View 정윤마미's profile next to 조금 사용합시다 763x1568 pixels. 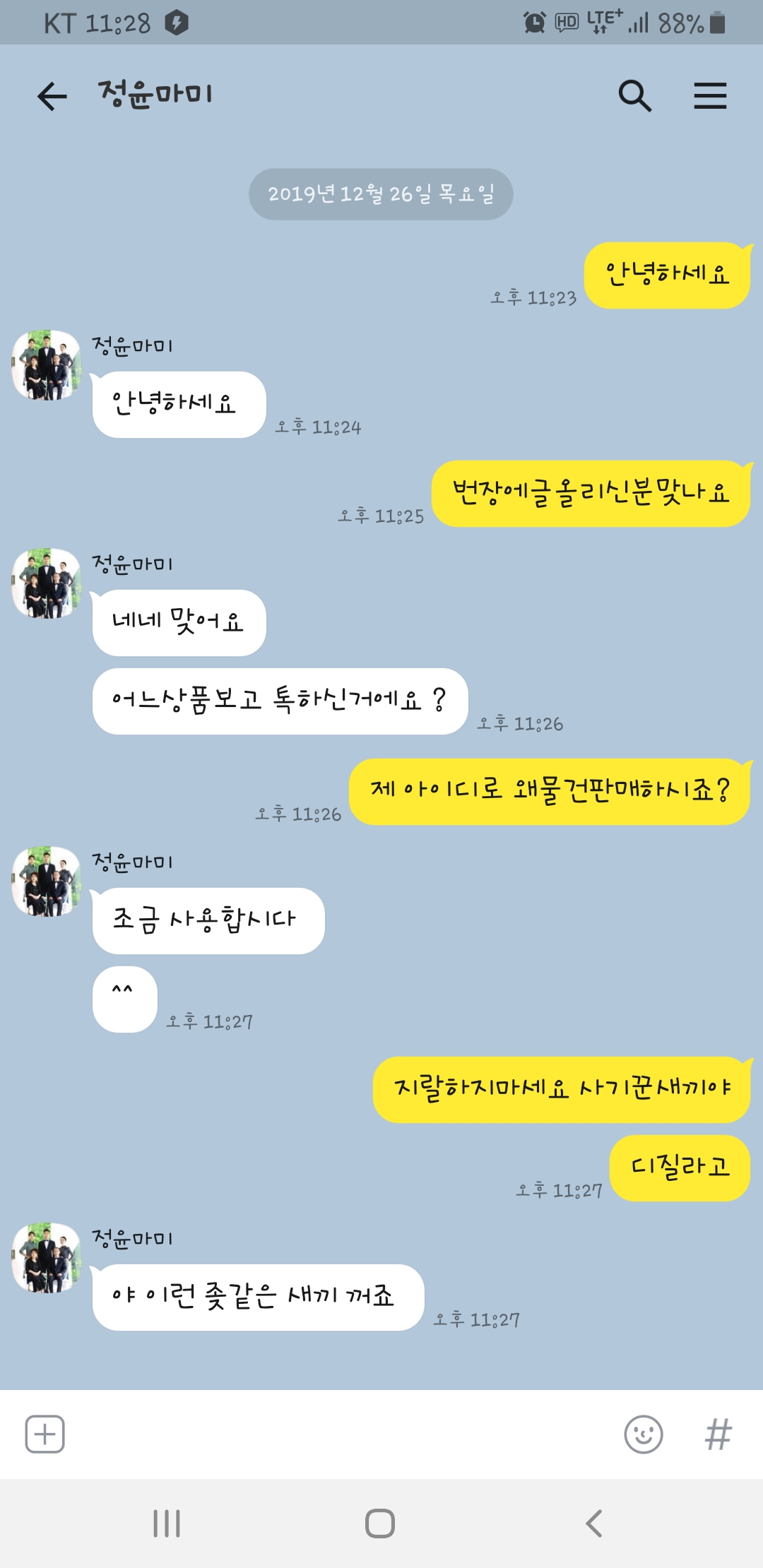pos(47,881)
